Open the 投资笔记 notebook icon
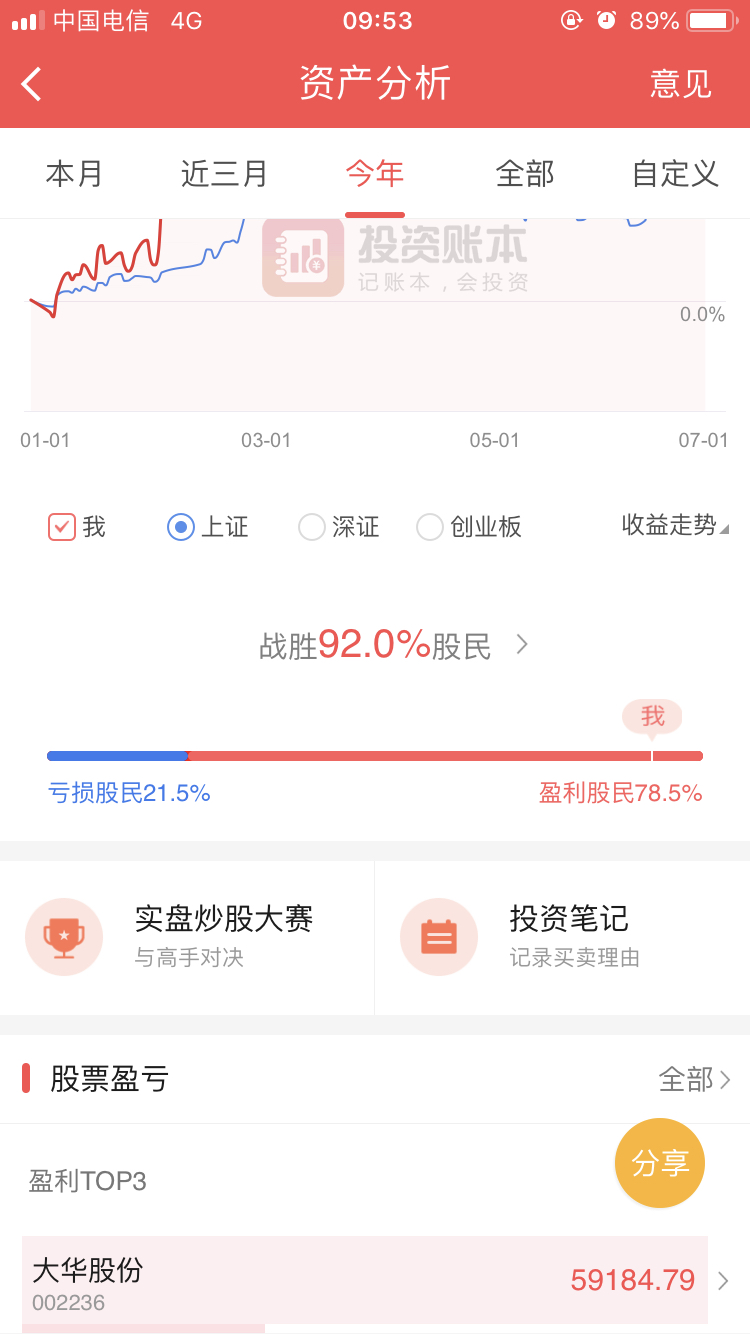 pyautogui.click(x=439, y=937)
